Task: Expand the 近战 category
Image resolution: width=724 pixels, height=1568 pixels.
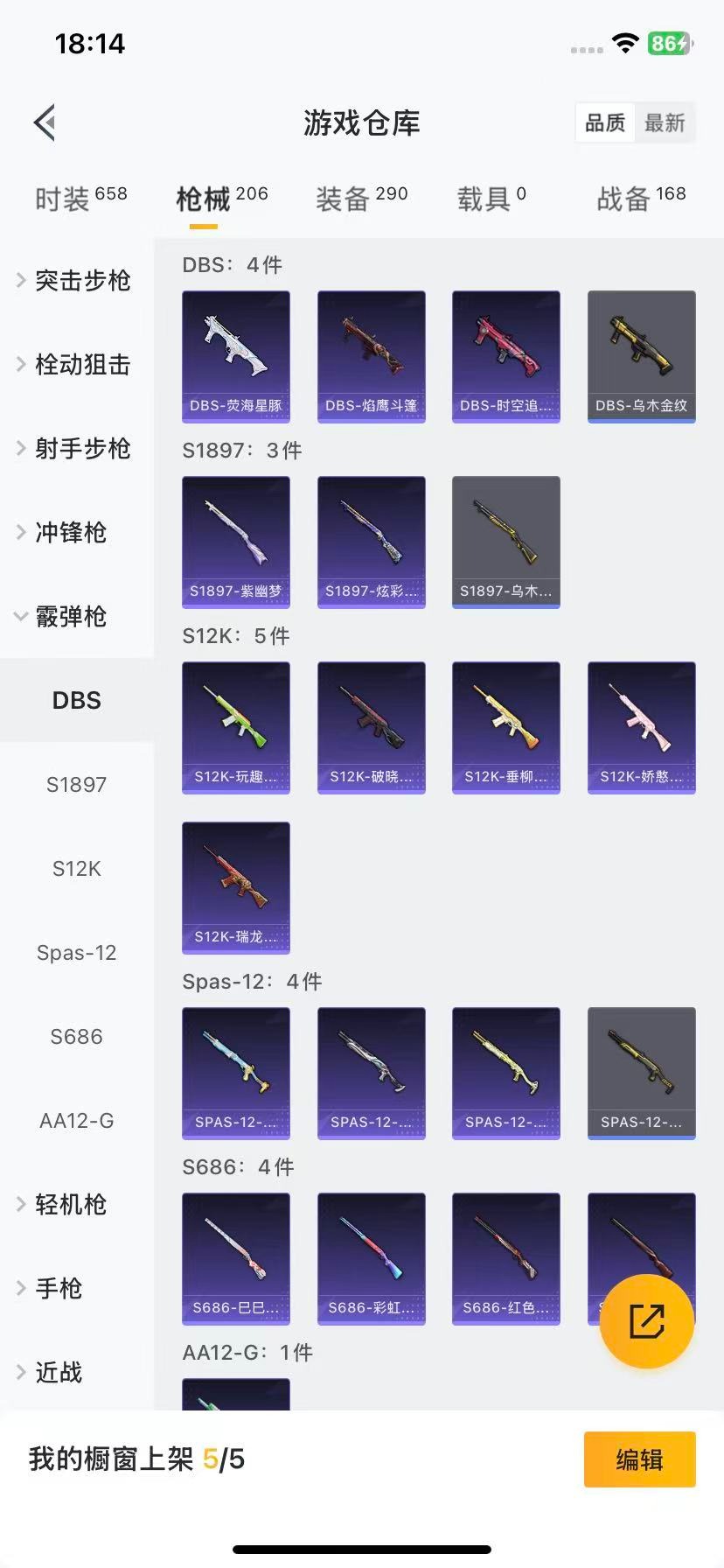Action: pyautogui.click(x=58, y=1373)
